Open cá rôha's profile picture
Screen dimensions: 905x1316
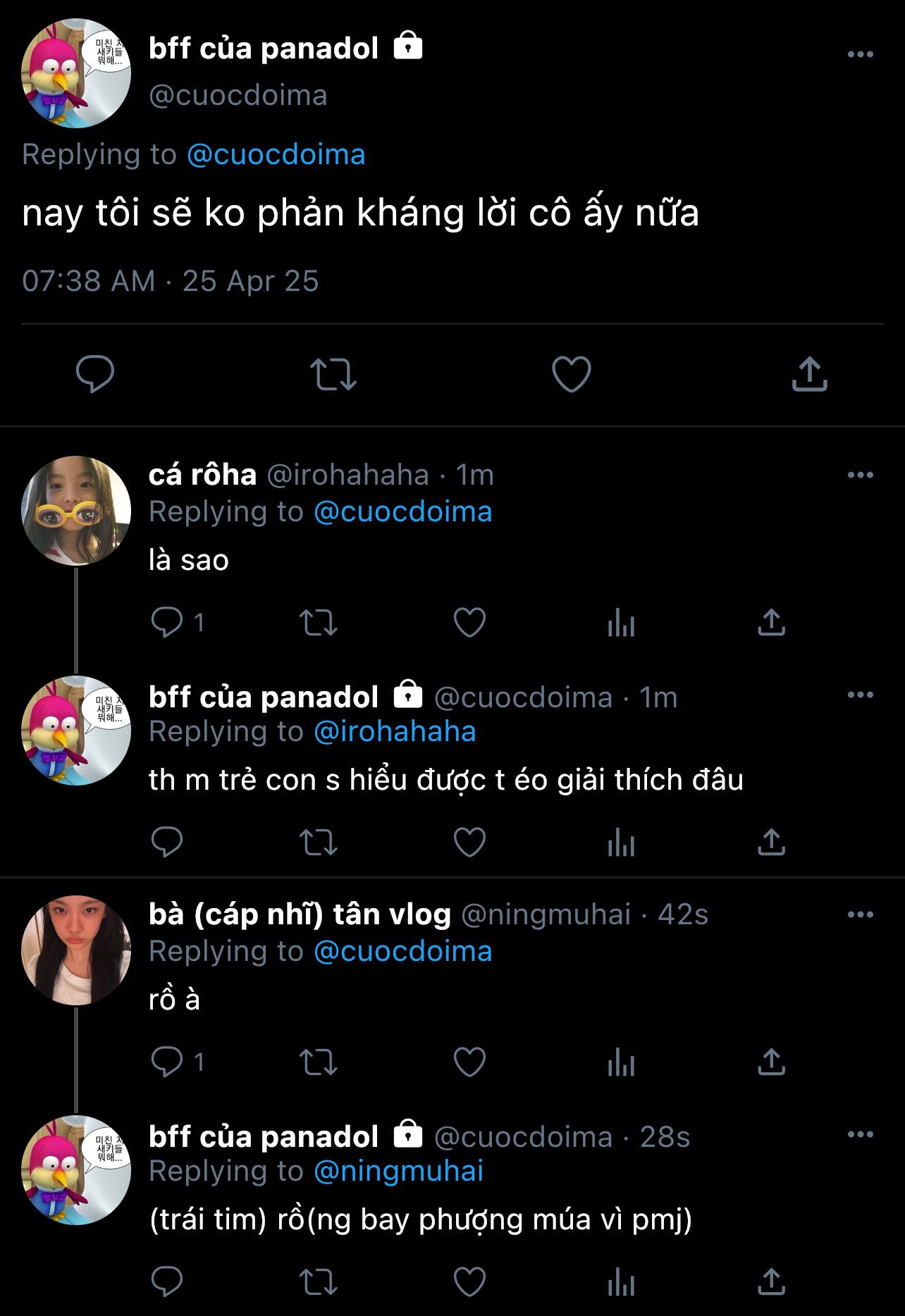click(76, 511)
